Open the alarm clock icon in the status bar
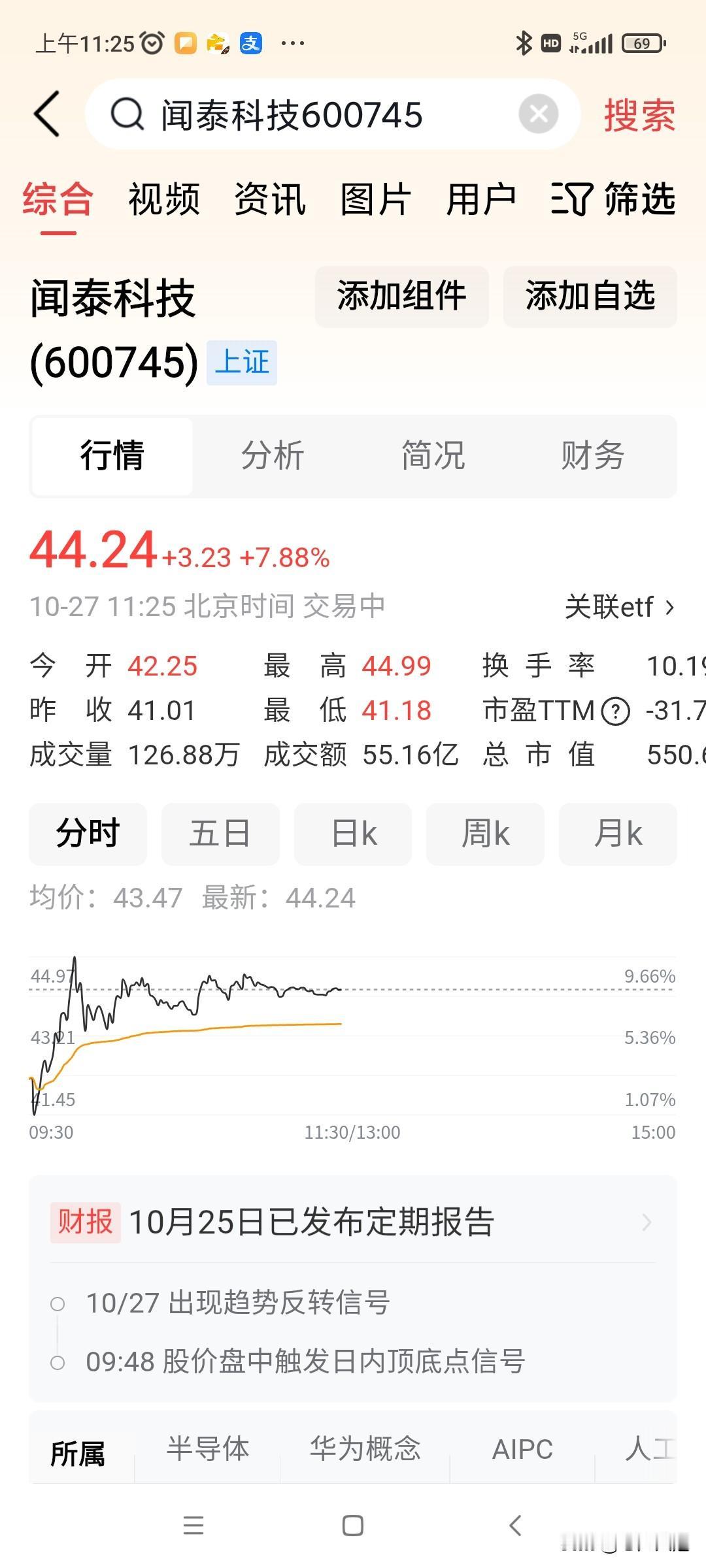 pos(151,41)
